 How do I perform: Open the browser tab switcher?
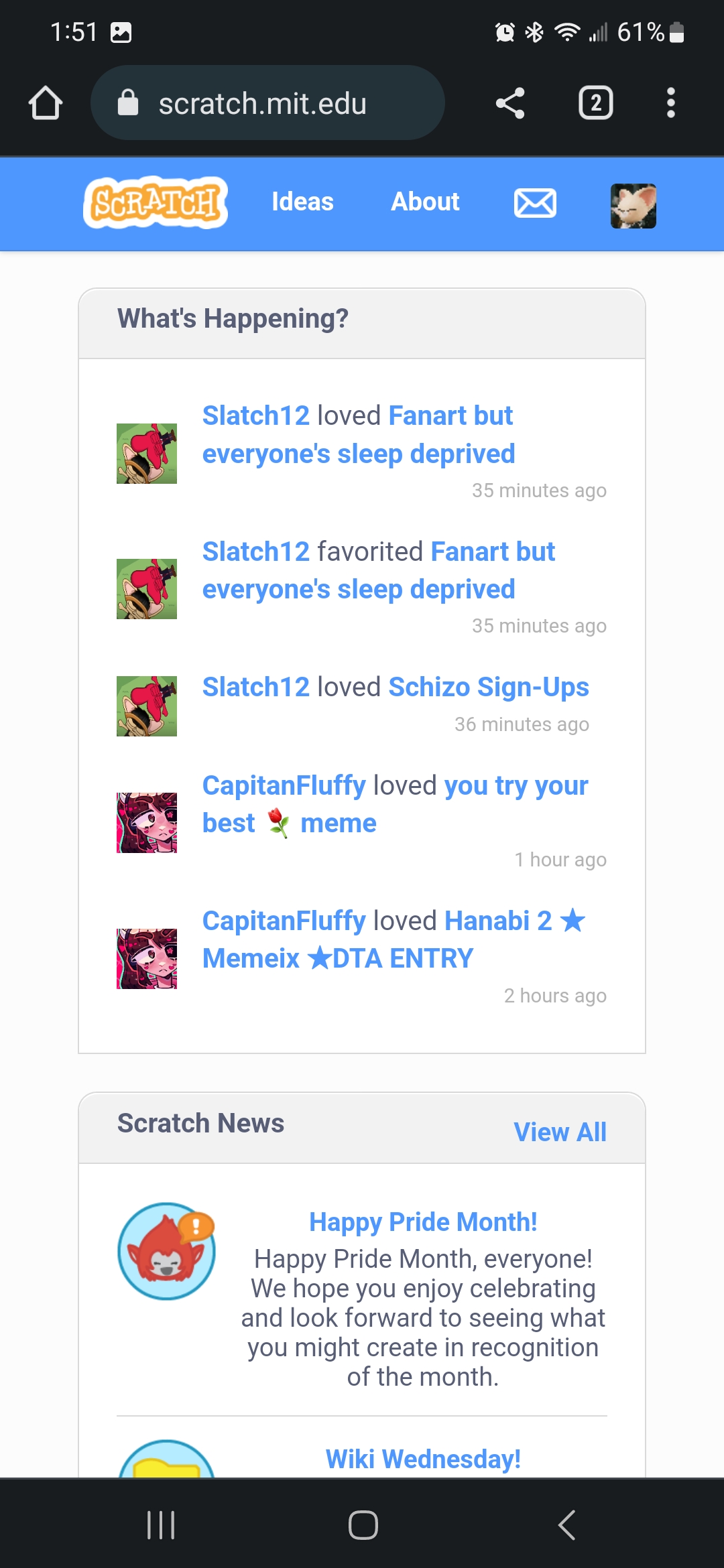tap(595, 102)
